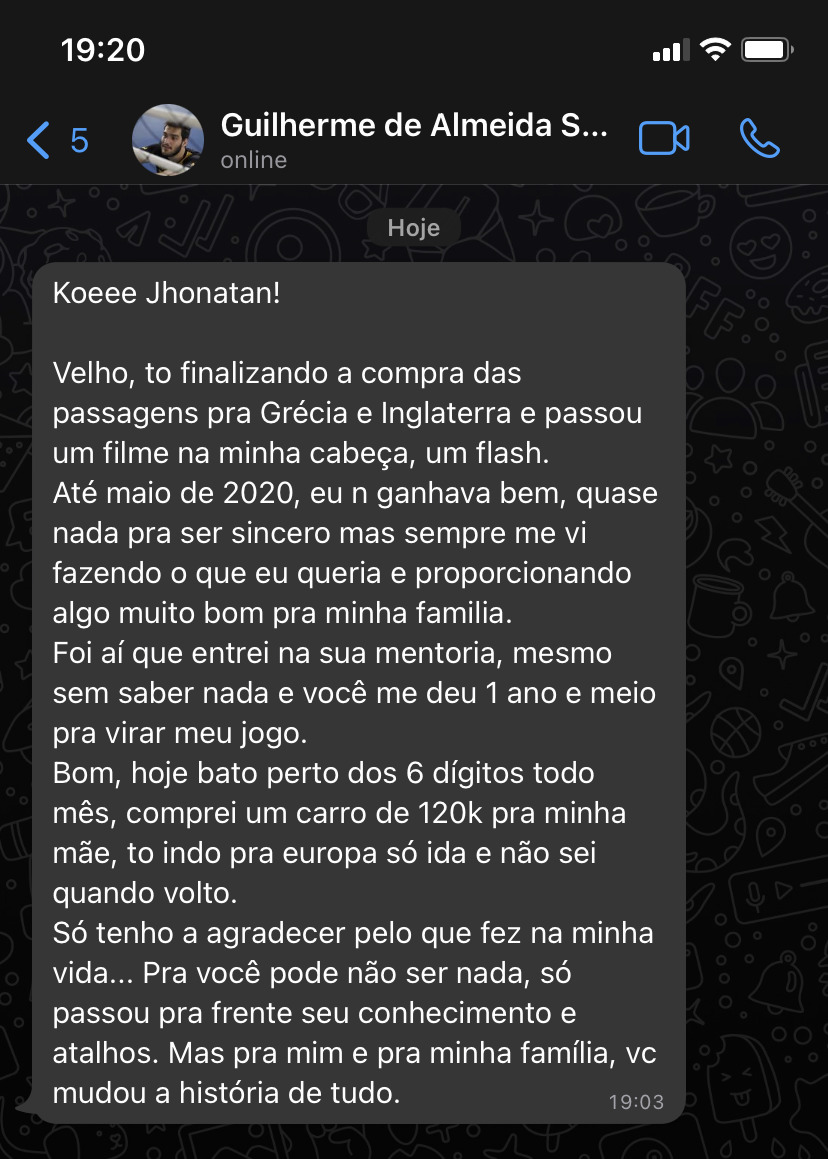Image resolution: width=828 pixels, height=1159 pixels.
Task: Start a voice call with Guilherme
Action: pos(759,139)
